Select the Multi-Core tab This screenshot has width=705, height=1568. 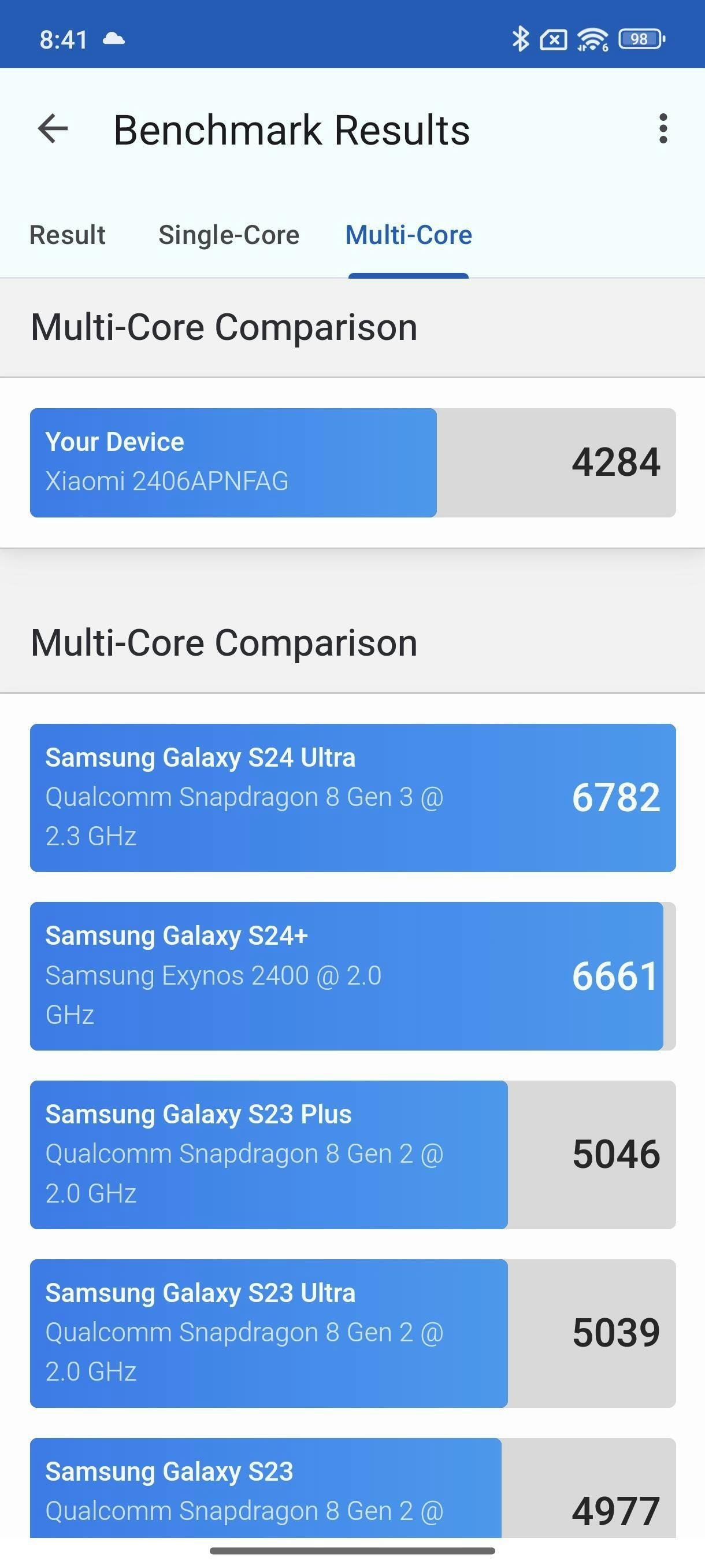[408, 235]
